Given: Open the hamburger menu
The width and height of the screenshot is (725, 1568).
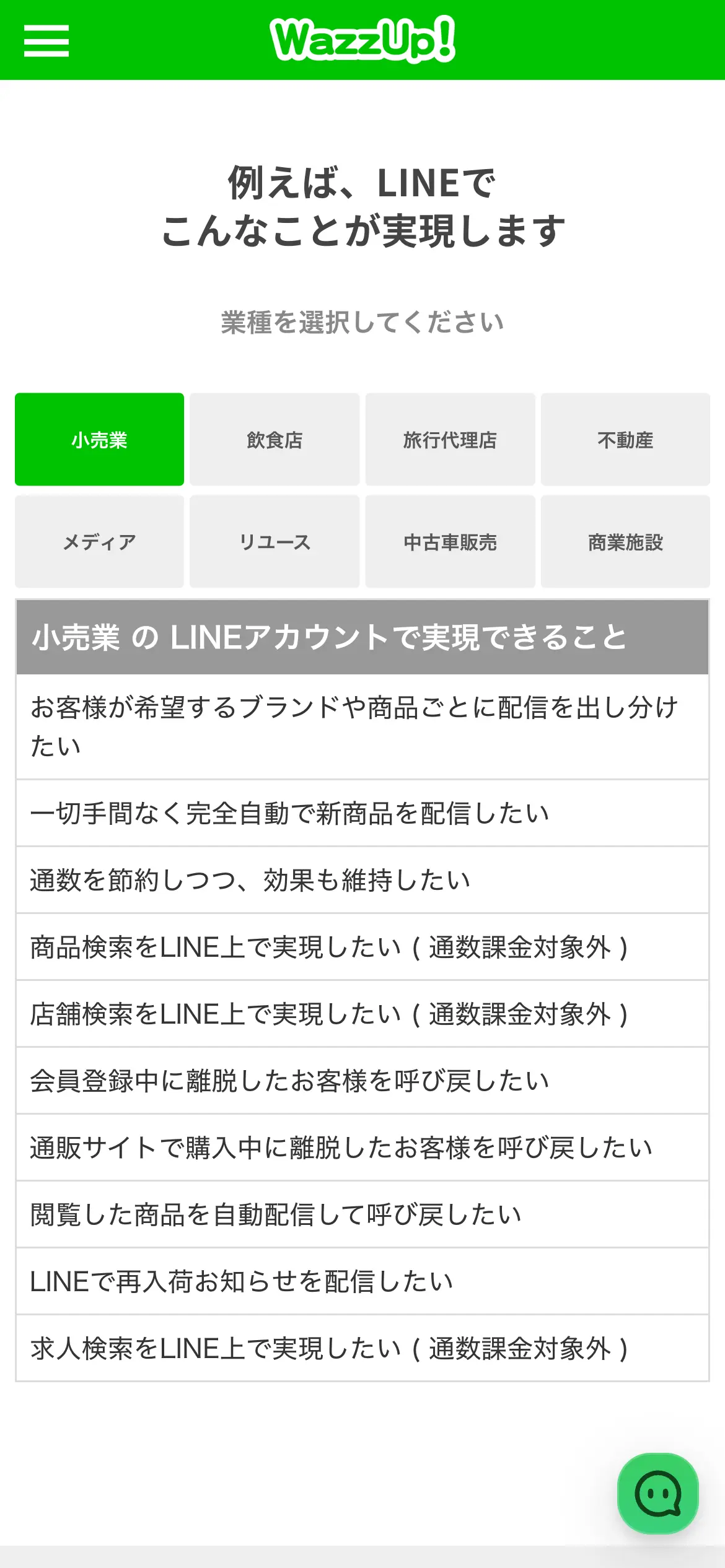Looking at the screenshot, I should point(46,41).
